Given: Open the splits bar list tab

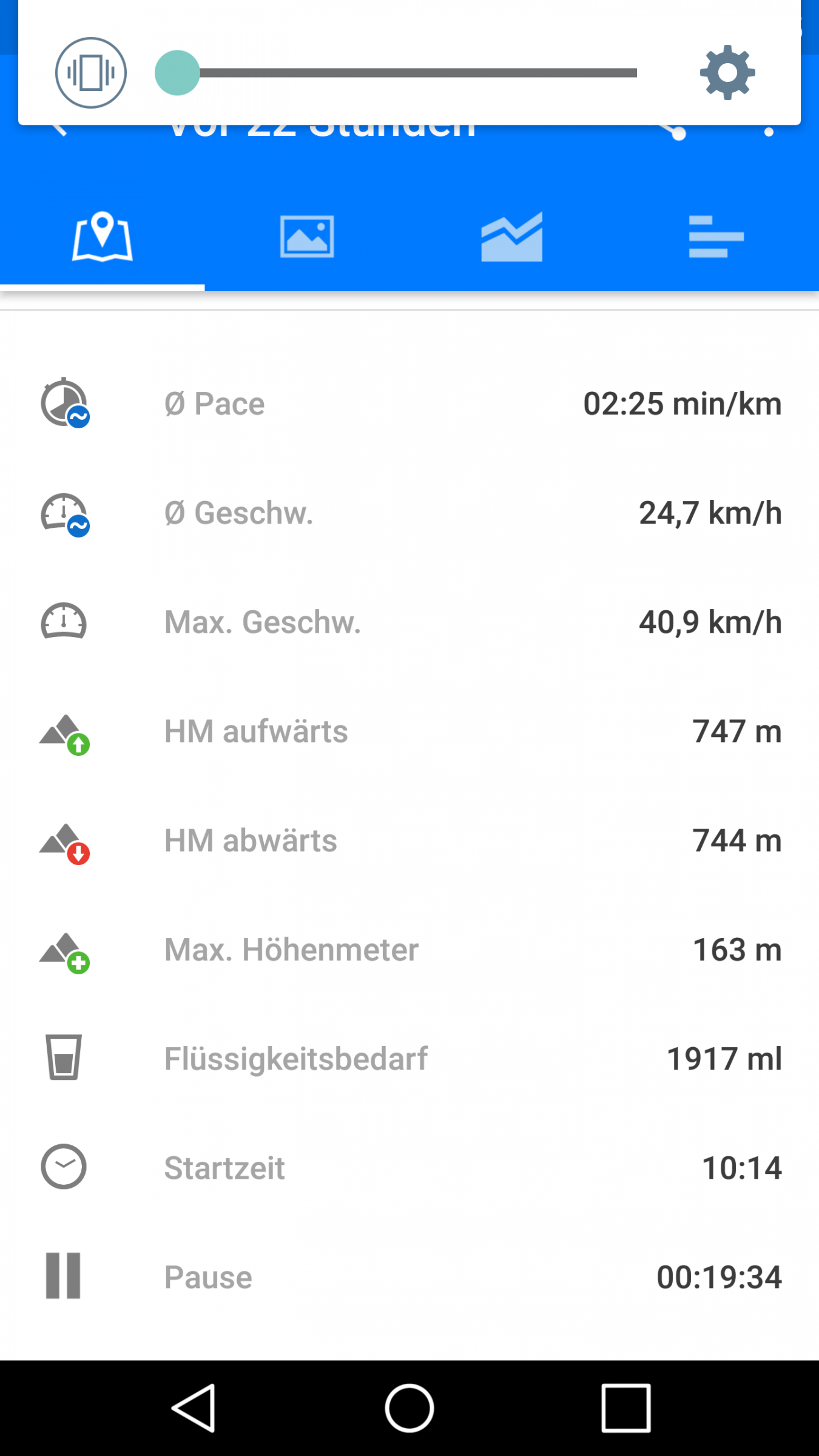Looking at the screenshot, I should click(716, 237).
